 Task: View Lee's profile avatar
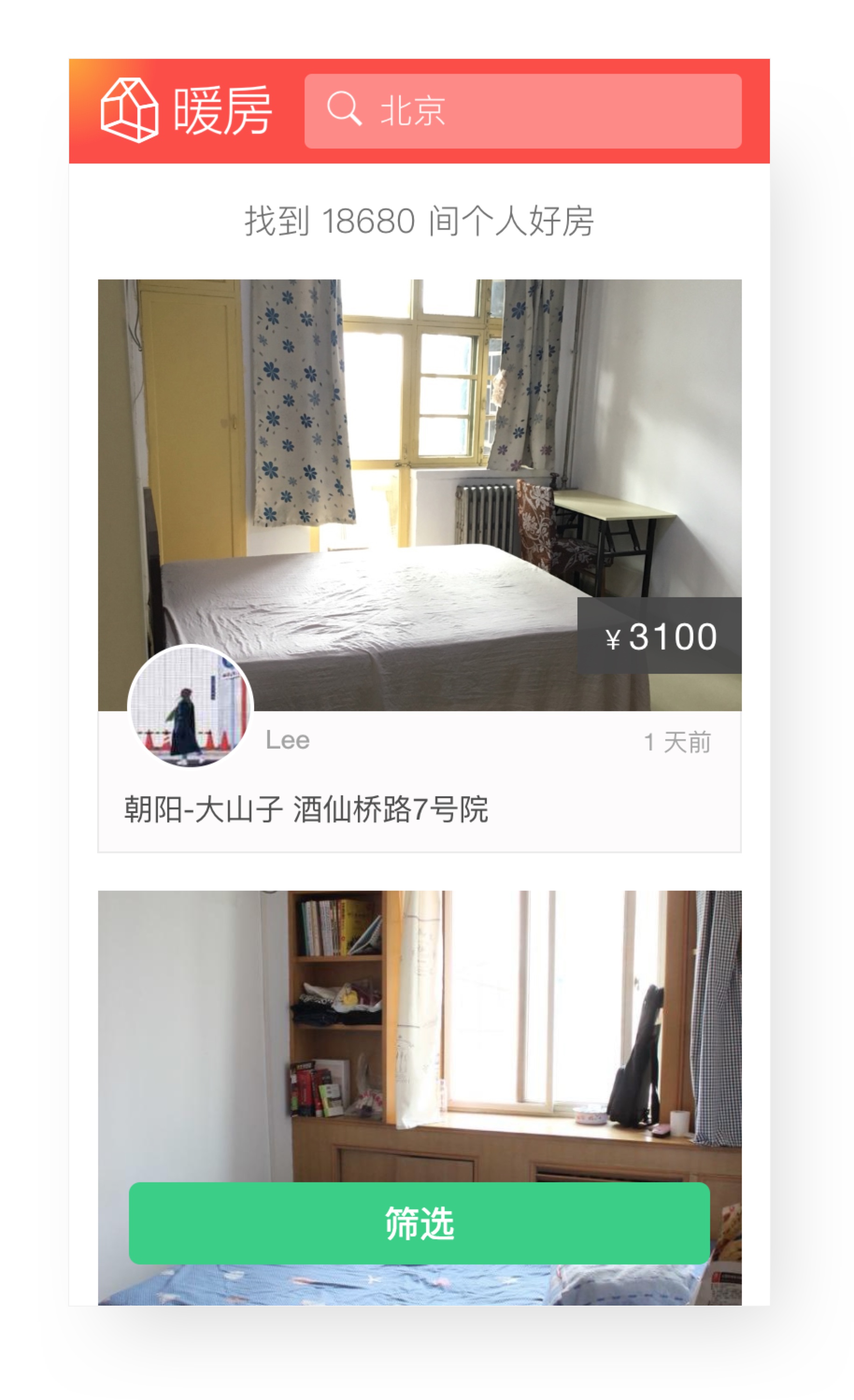(x=190, y=706)
